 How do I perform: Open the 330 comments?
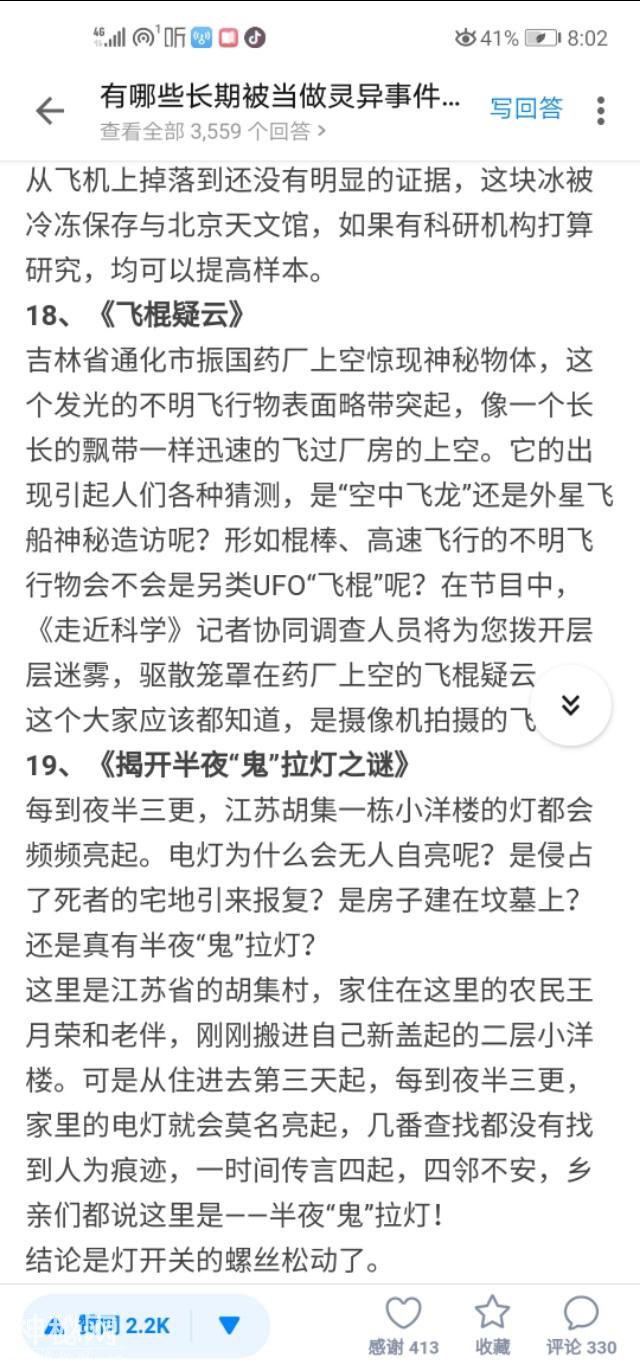point(581,1325)
